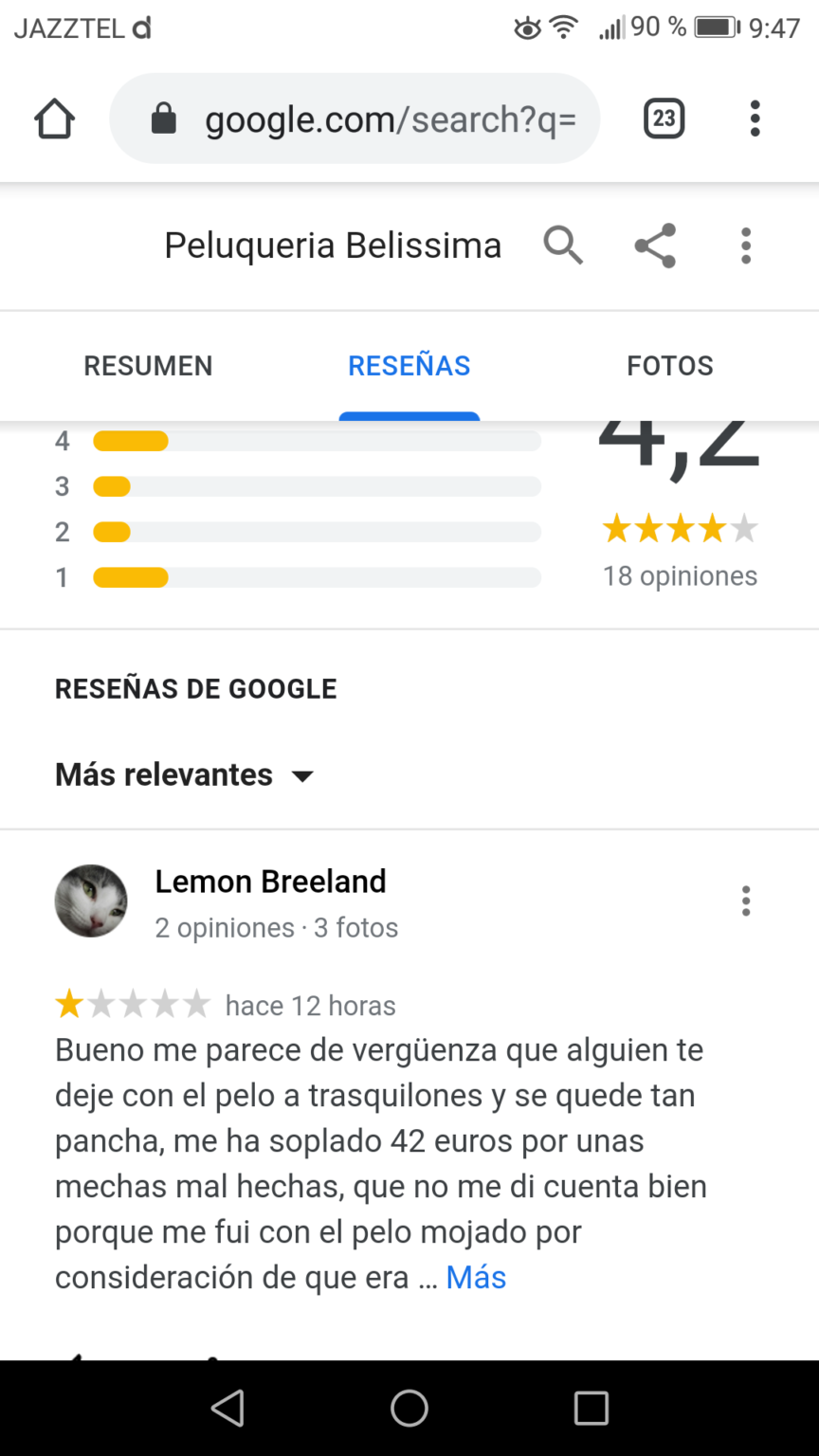Click the 4-star rating bar

click(x=317, y=440)
